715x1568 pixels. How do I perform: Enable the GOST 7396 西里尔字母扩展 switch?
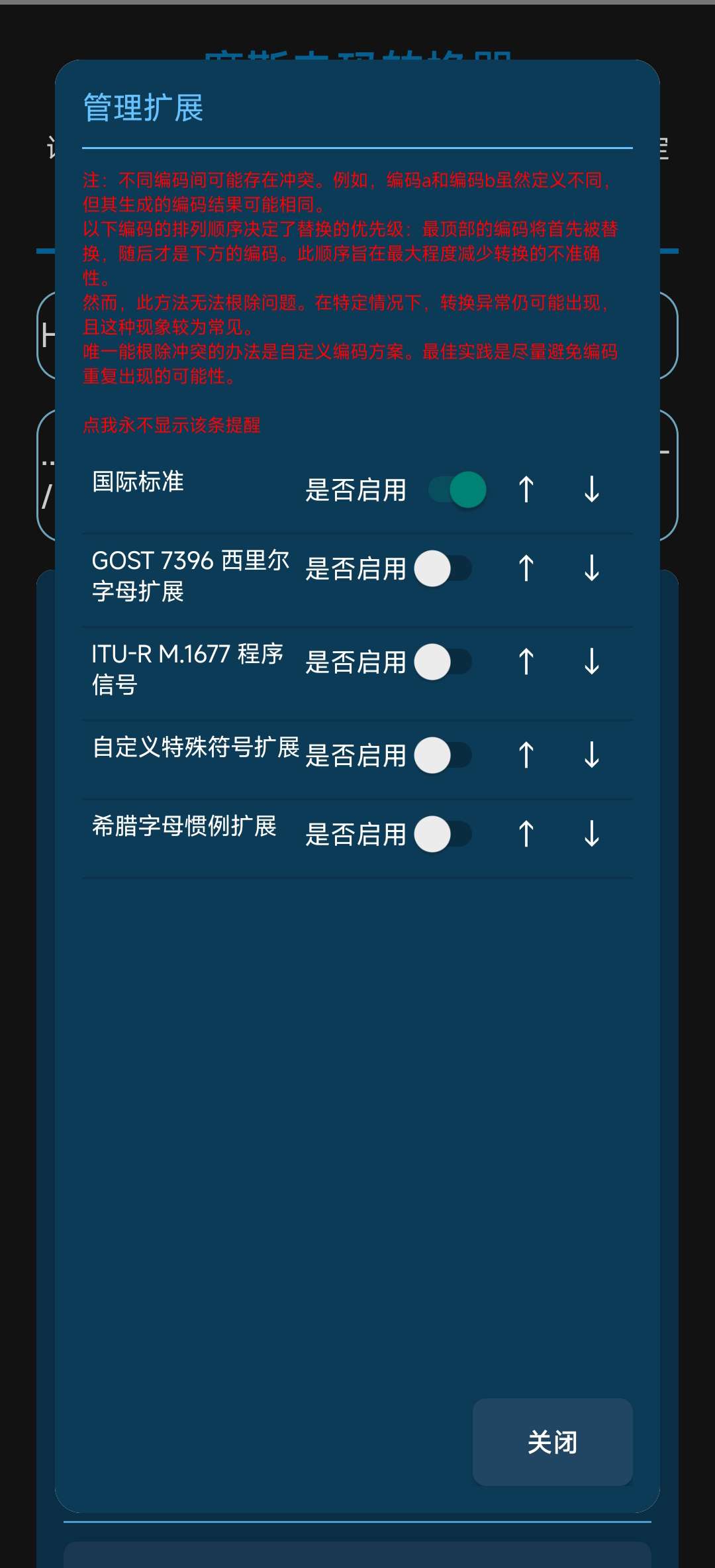coord(443,568)
